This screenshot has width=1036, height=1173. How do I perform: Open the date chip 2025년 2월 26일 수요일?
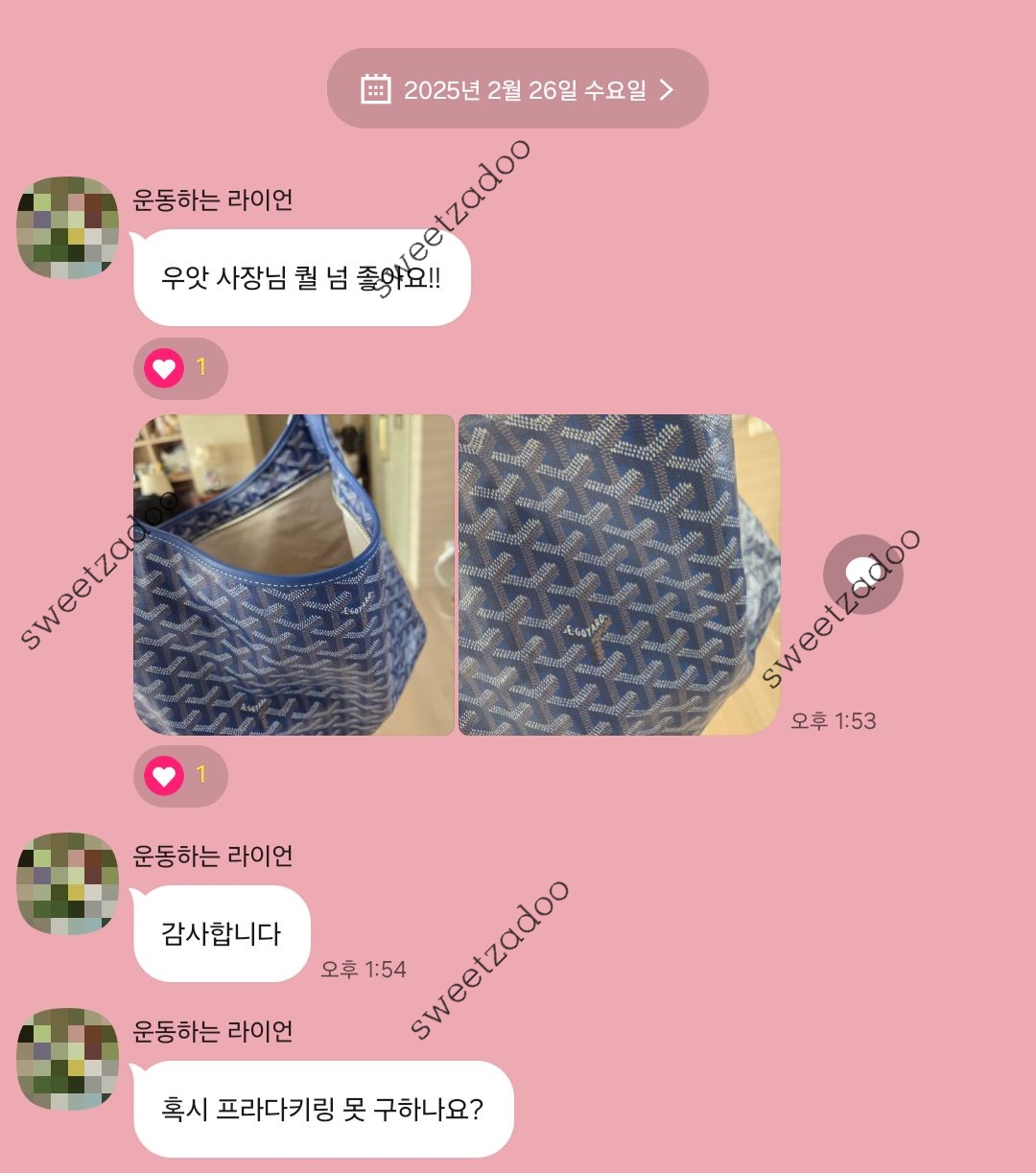[x=517, y=89]
